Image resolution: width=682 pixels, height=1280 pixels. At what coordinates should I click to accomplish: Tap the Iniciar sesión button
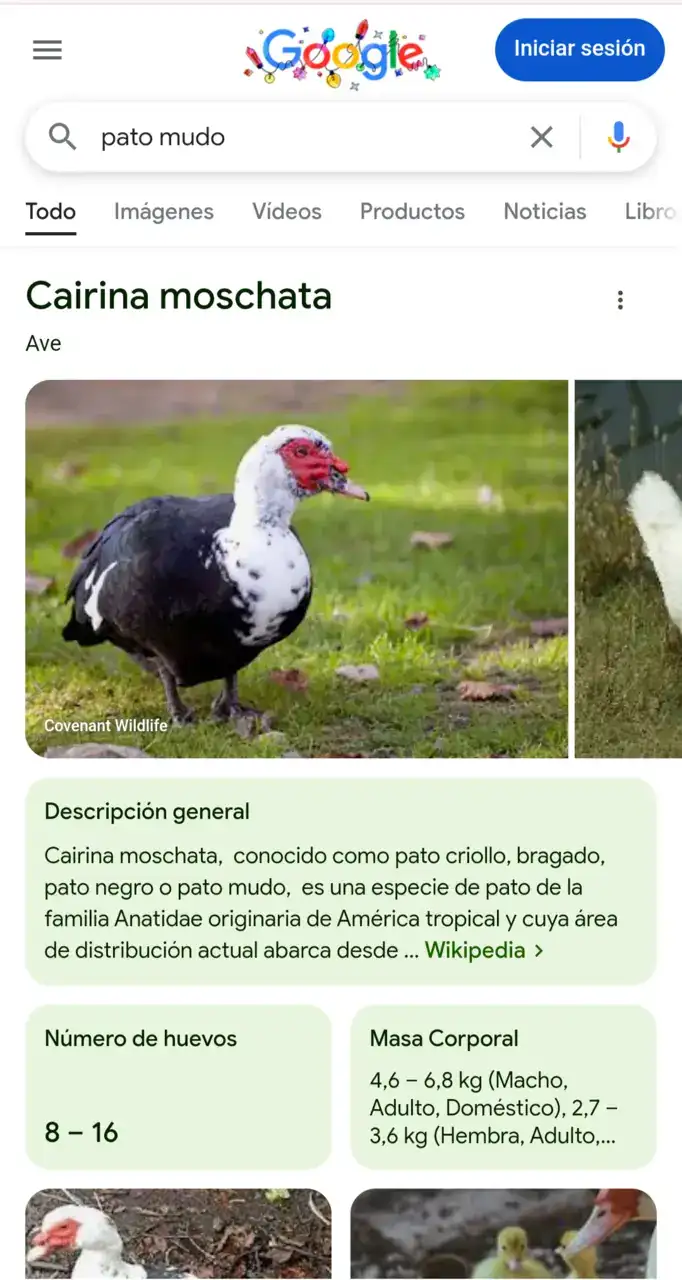pos(579,49)
